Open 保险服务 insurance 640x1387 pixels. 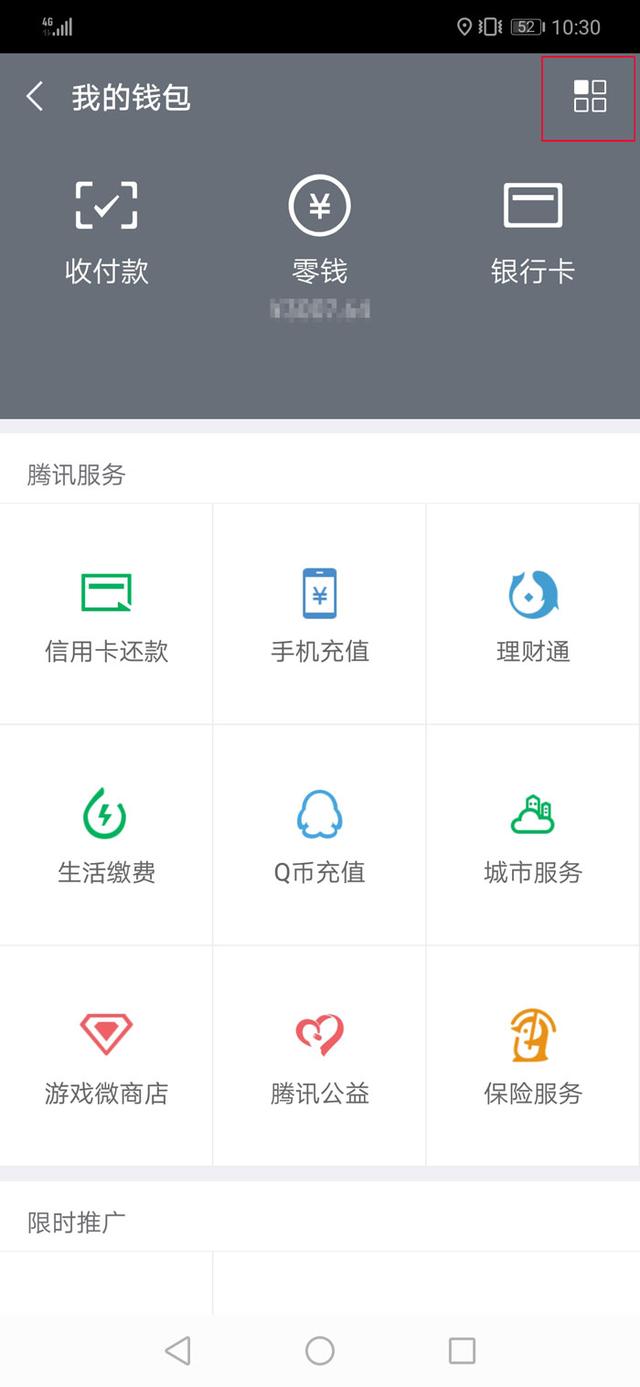[x=532, y=1056]
